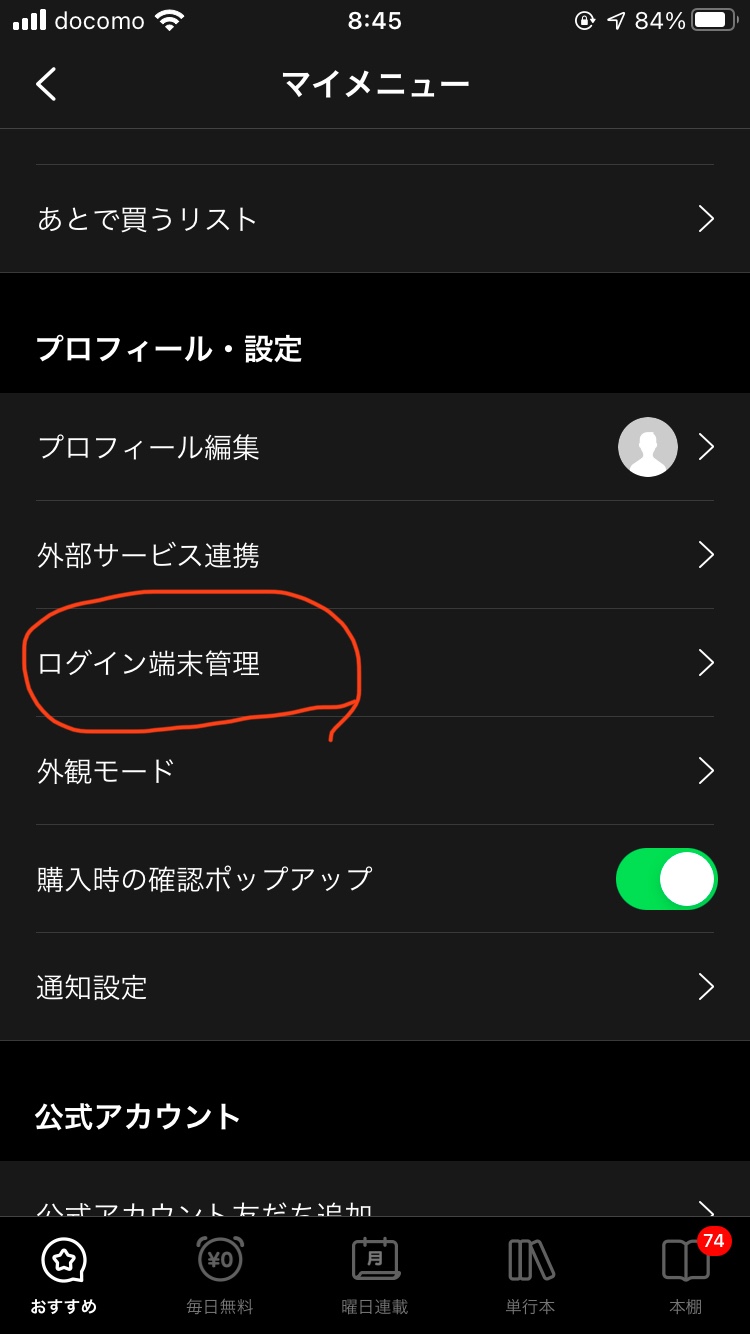
Task: Open 通知設定
Action: [375, 987]
